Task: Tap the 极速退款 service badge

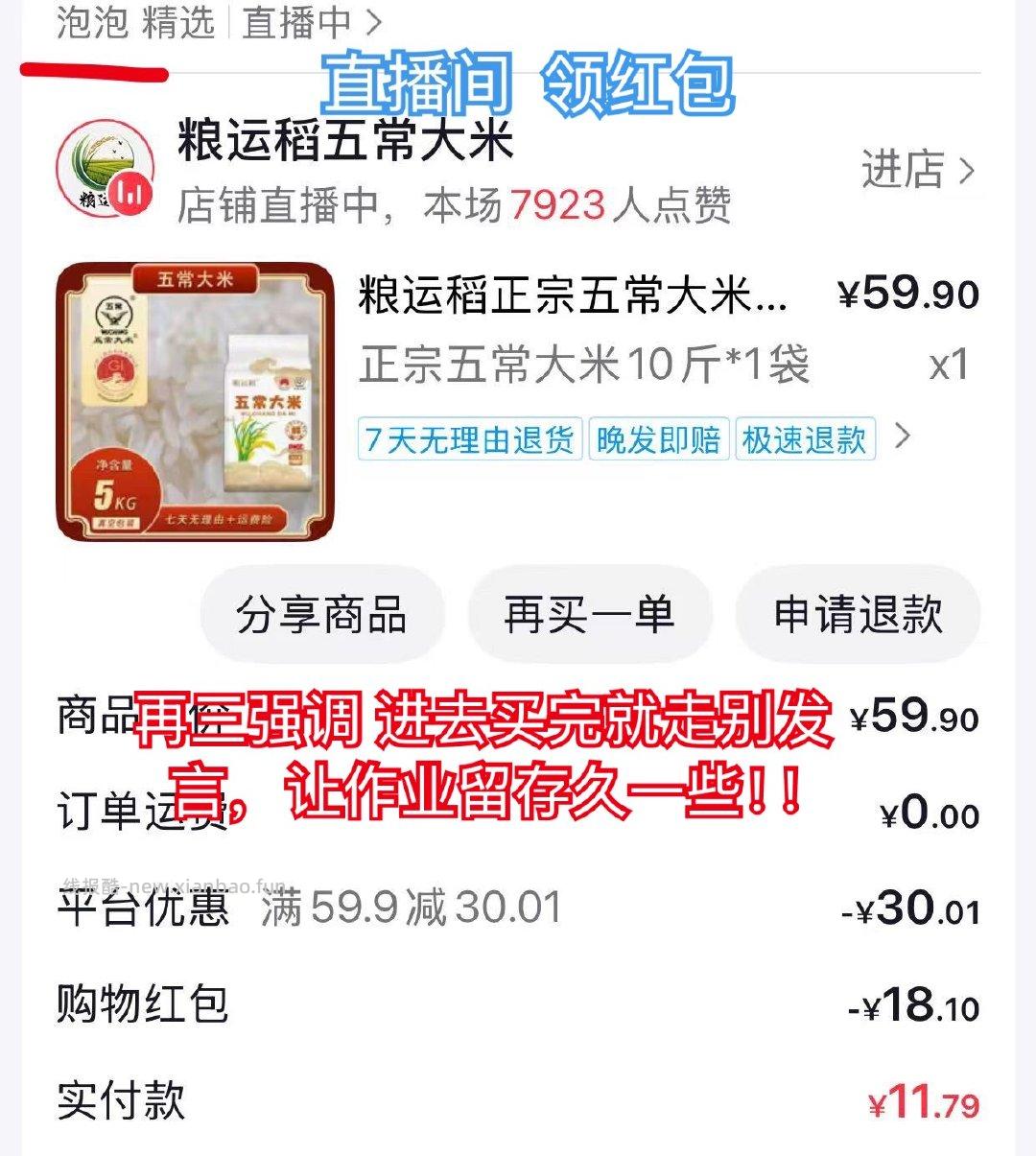Action: (x=803, y=440)
